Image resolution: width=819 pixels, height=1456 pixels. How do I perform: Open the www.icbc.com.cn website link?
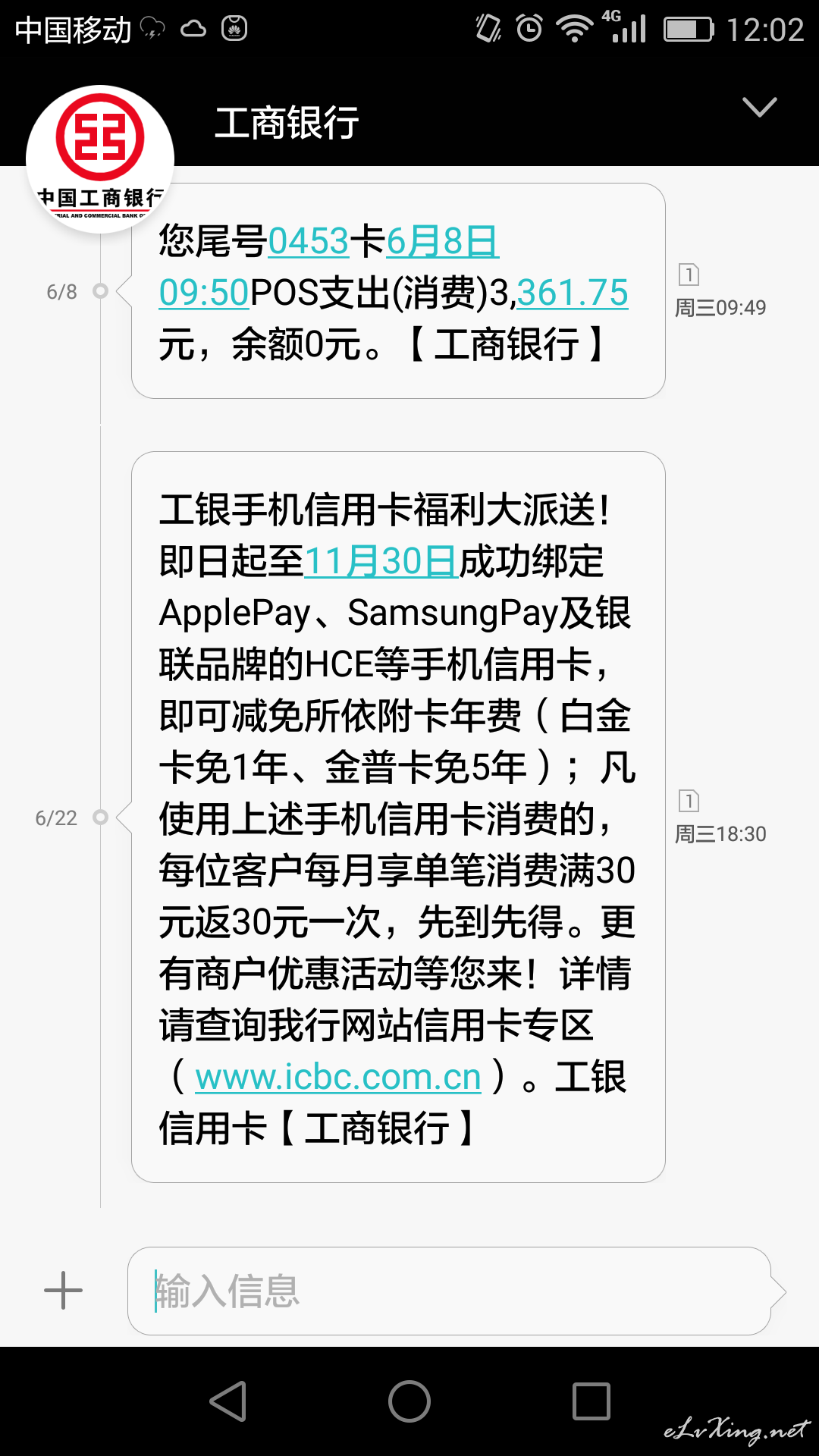[x=338, y=1077]
